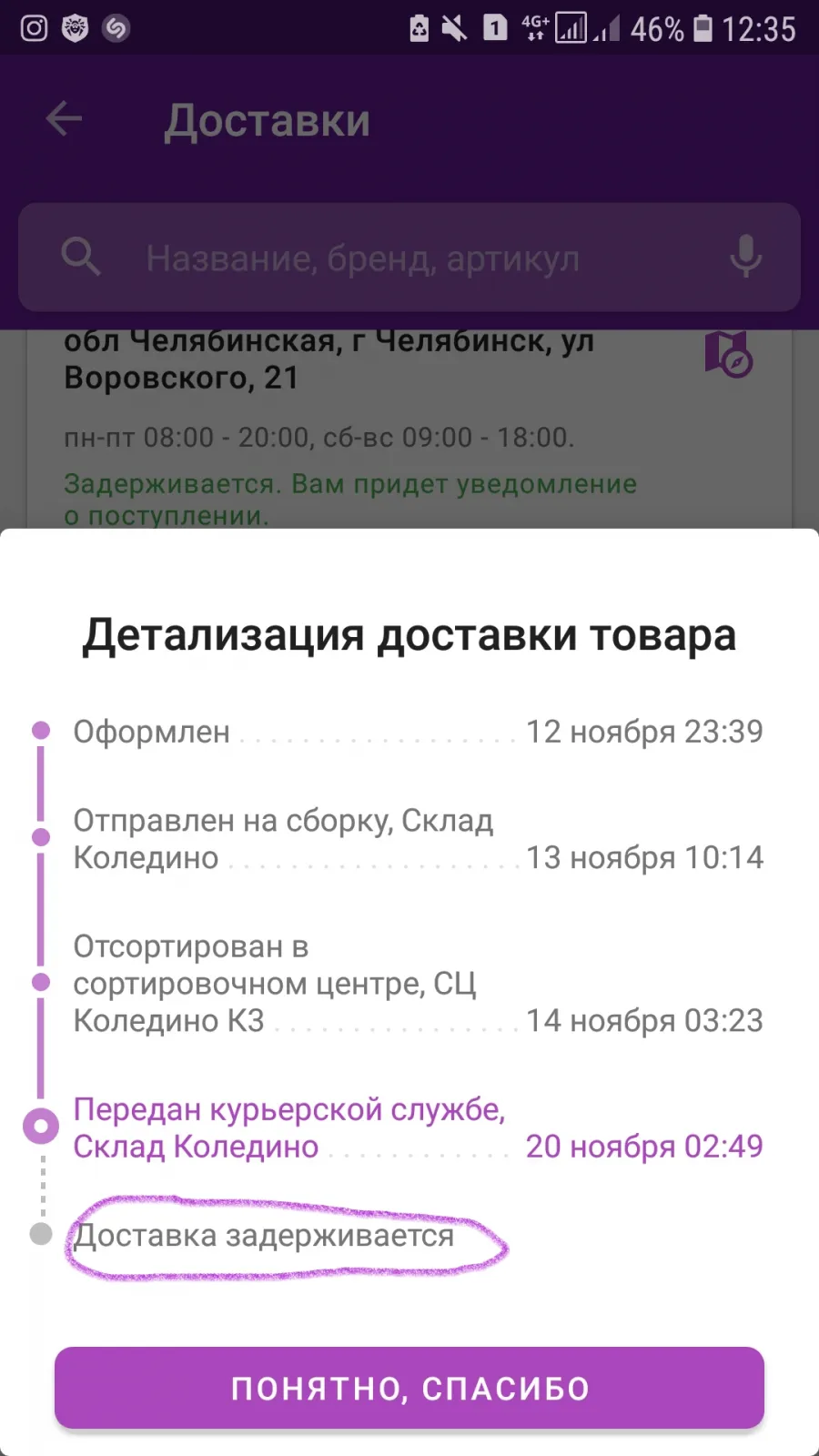Screen dimensions: 819x1456
Task: Open the Название, бренд, артикул search field
Action: click(x=409, y=258)
